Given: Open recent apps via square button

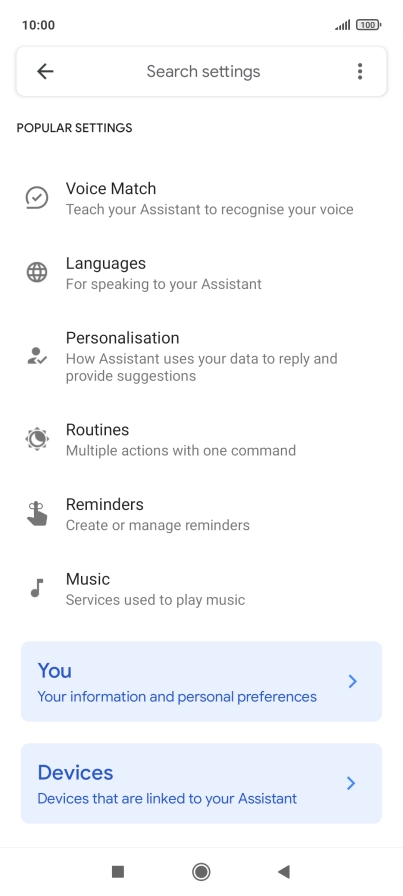Looking at the screenshot, I should (118, 871).
